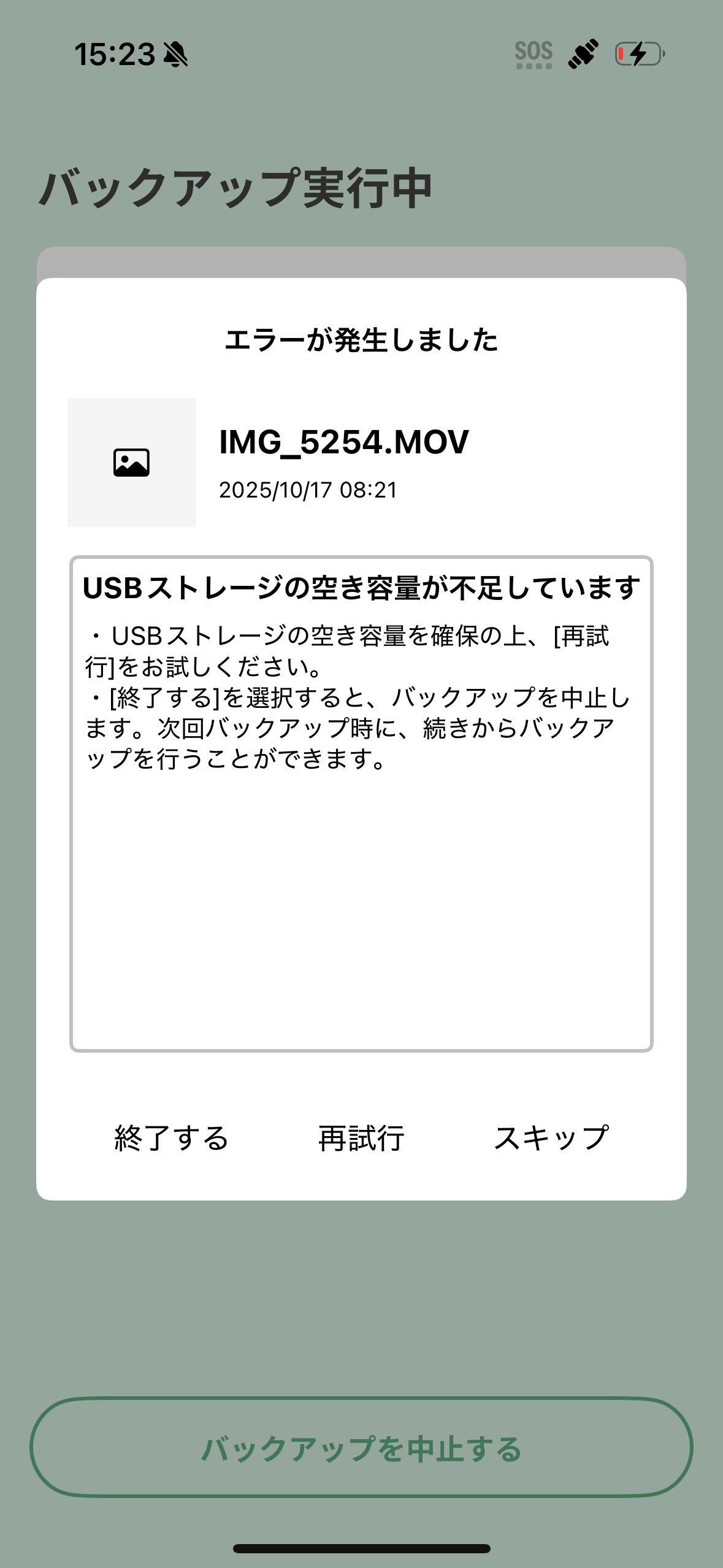
Task: Retry the backup with 再試行
Action: (361, 1139)
